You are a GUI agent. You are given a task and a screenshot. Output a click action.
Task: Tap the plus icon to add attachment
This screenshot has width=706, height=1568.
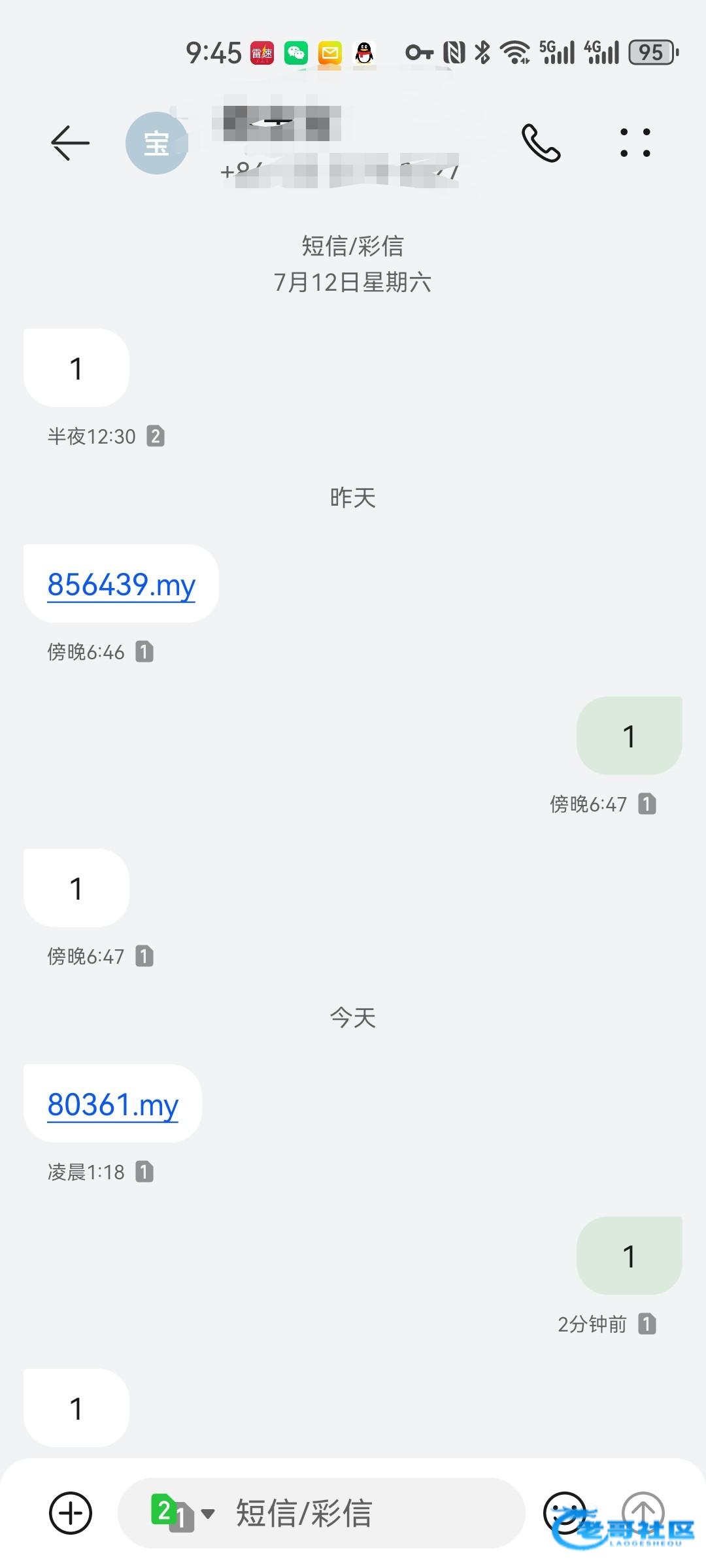(x=71, y=1513)
